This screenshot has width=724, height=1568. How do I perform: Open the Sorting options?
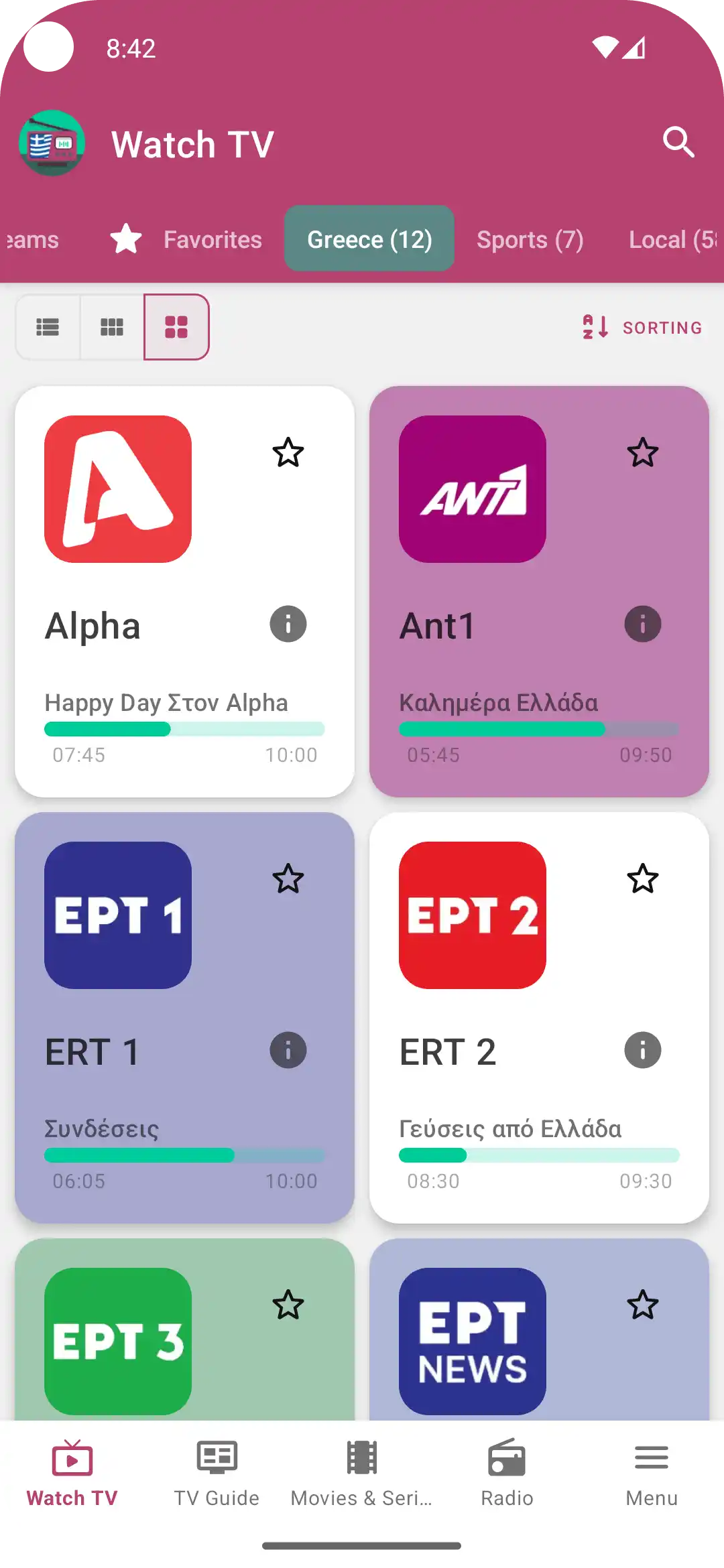tap(642, 327)
